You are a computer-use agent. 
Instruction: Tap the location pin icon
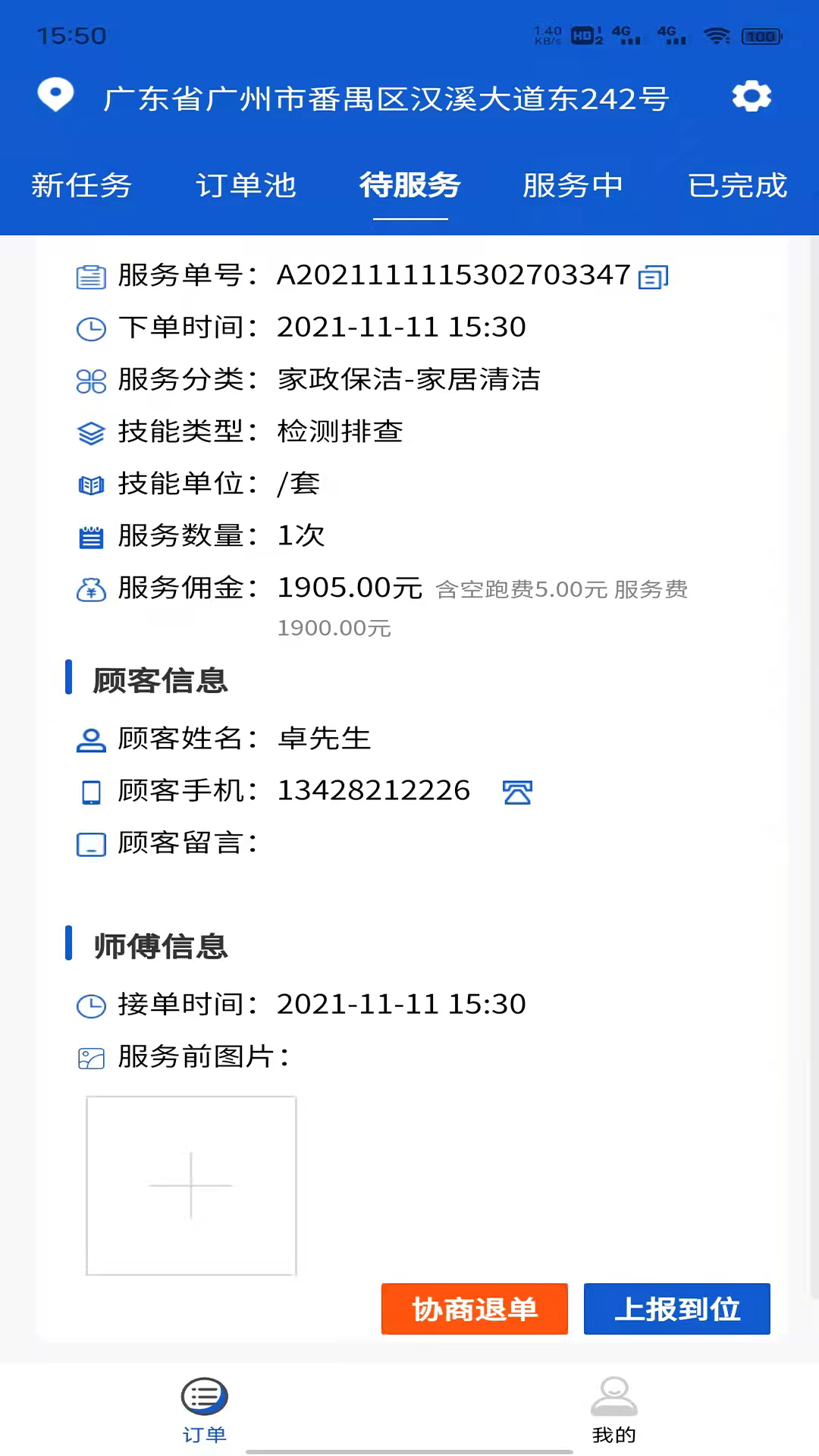(x=55, y=96)
